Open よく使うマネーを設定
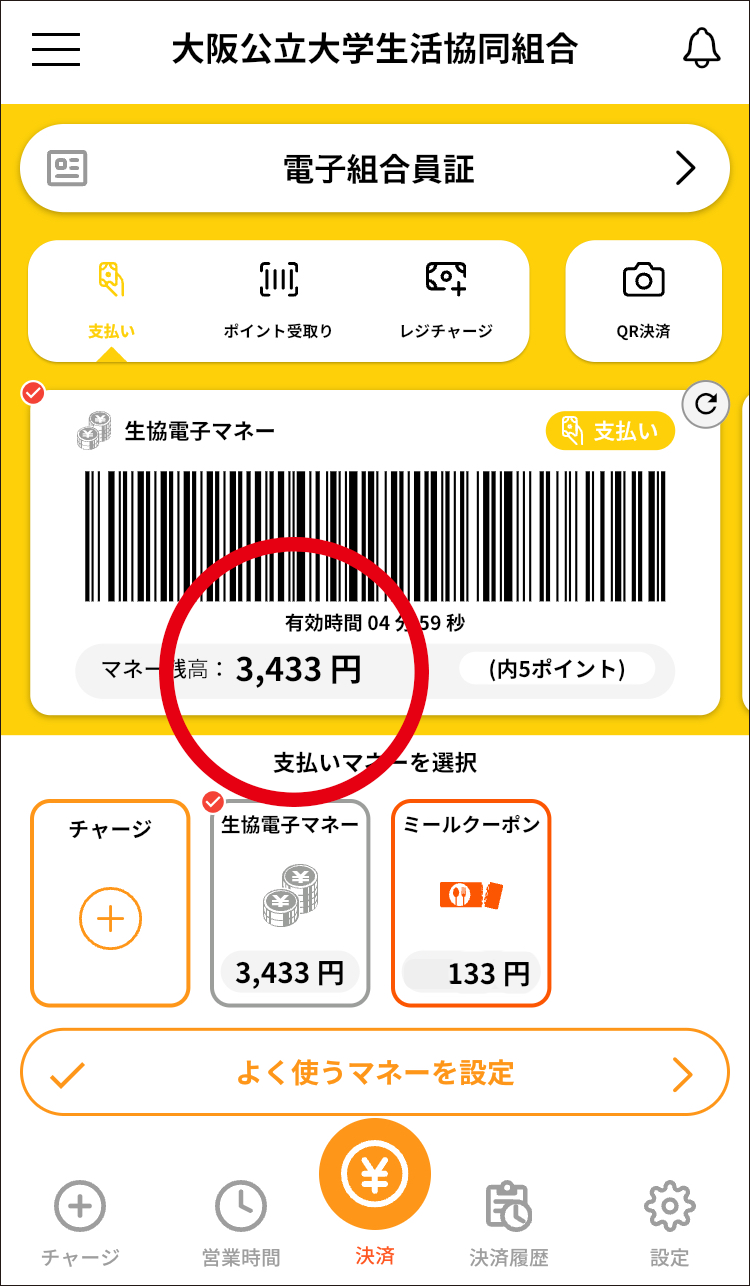Viewport: 750px width, 1286px height. pos(374,1072)
